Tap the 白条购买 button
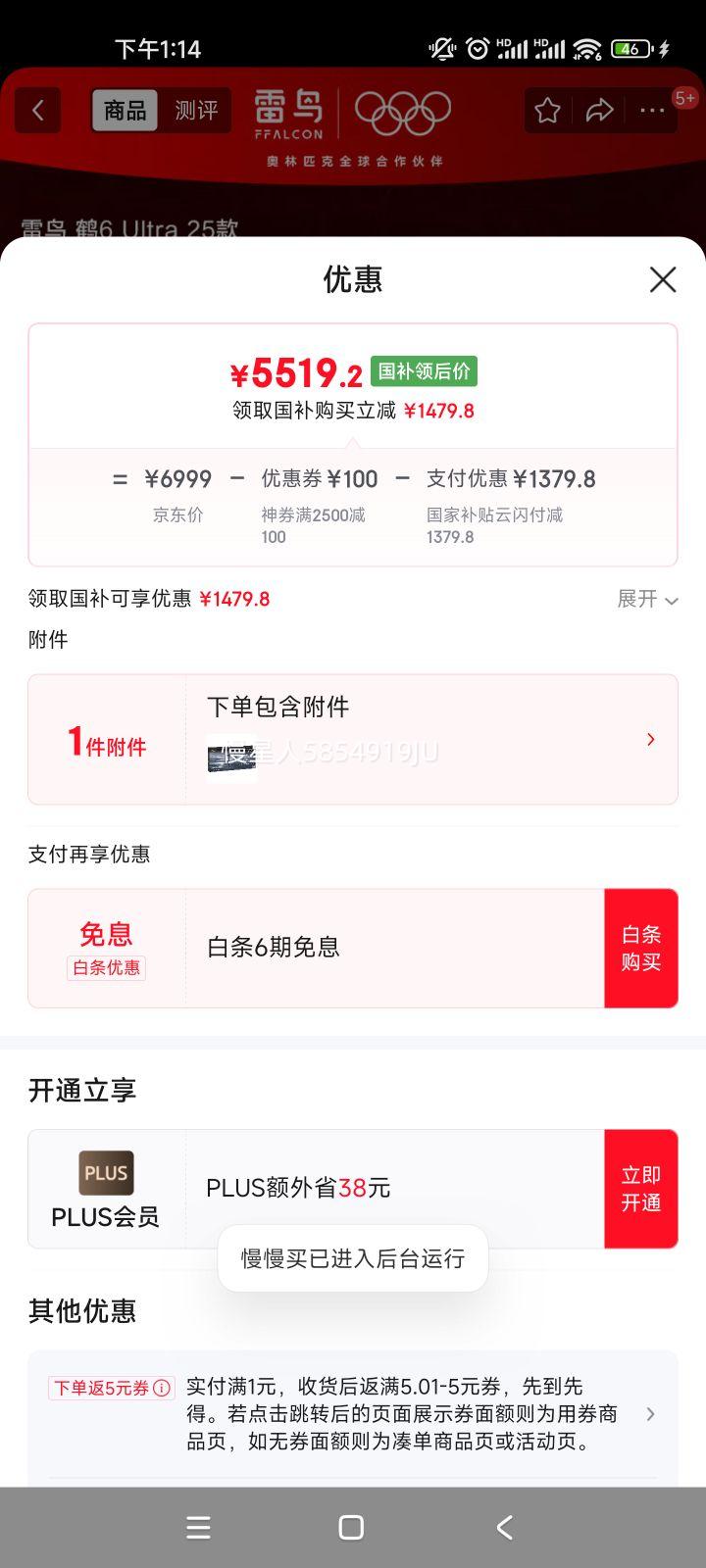Screen dimensions: 706x1568 pos(640,948)
